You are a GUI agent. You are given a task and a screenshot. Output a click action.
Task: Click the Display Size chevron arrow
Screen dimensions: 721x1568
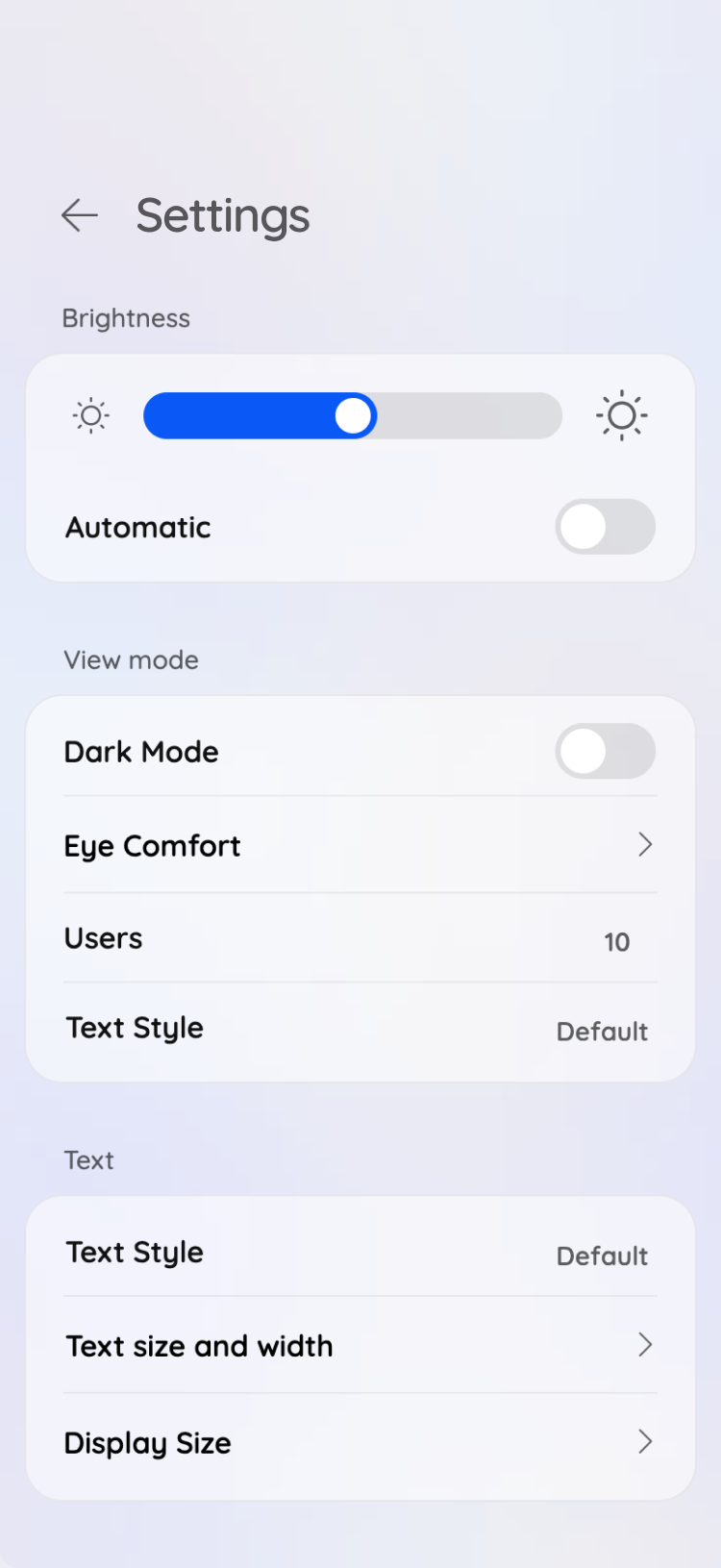point(645,1442)
